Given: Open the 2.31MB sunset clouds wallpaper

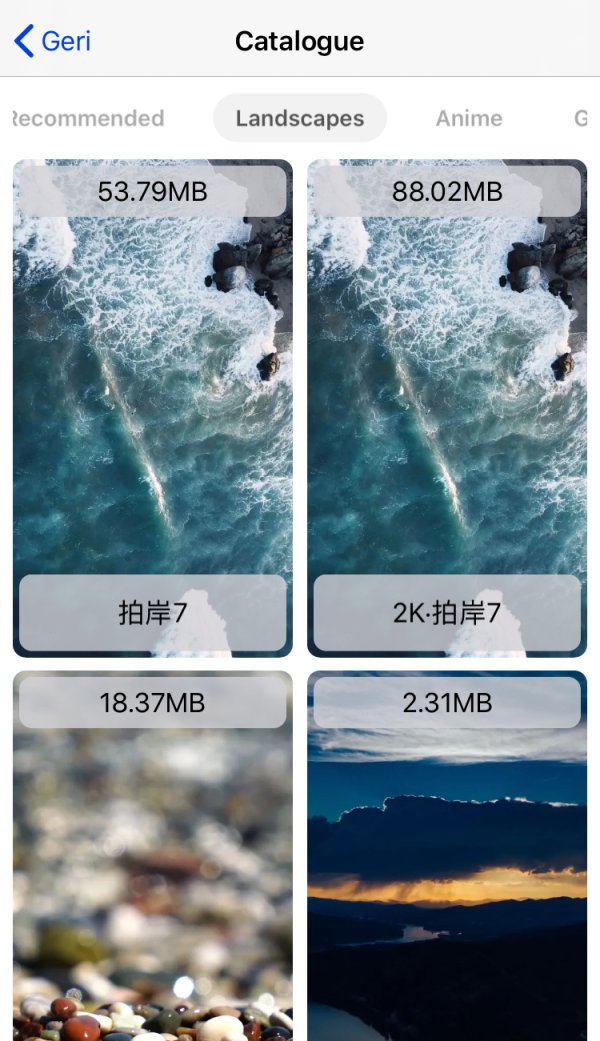Looking at the screenshot, I should 447,860.
